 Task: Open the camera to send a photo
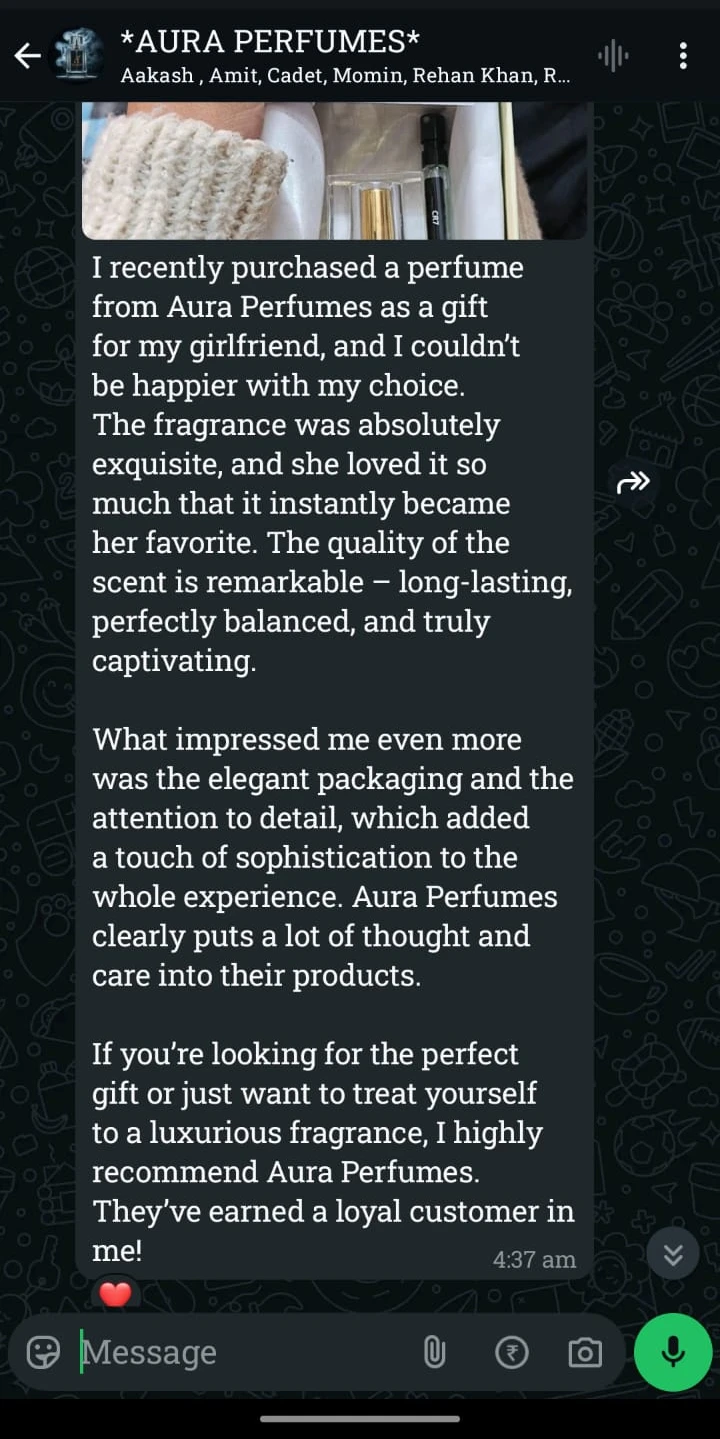[x=585, y=1352]
